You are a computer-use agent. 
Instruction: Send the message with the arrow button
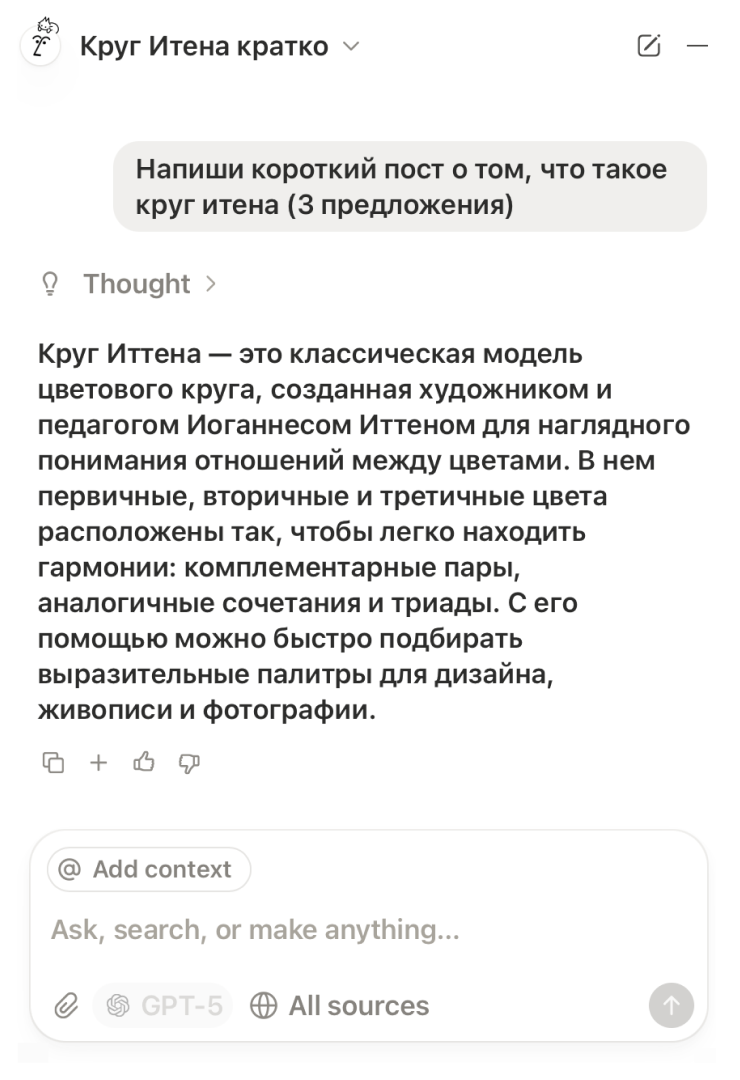pyautogui.click(x=670, y=1006)
